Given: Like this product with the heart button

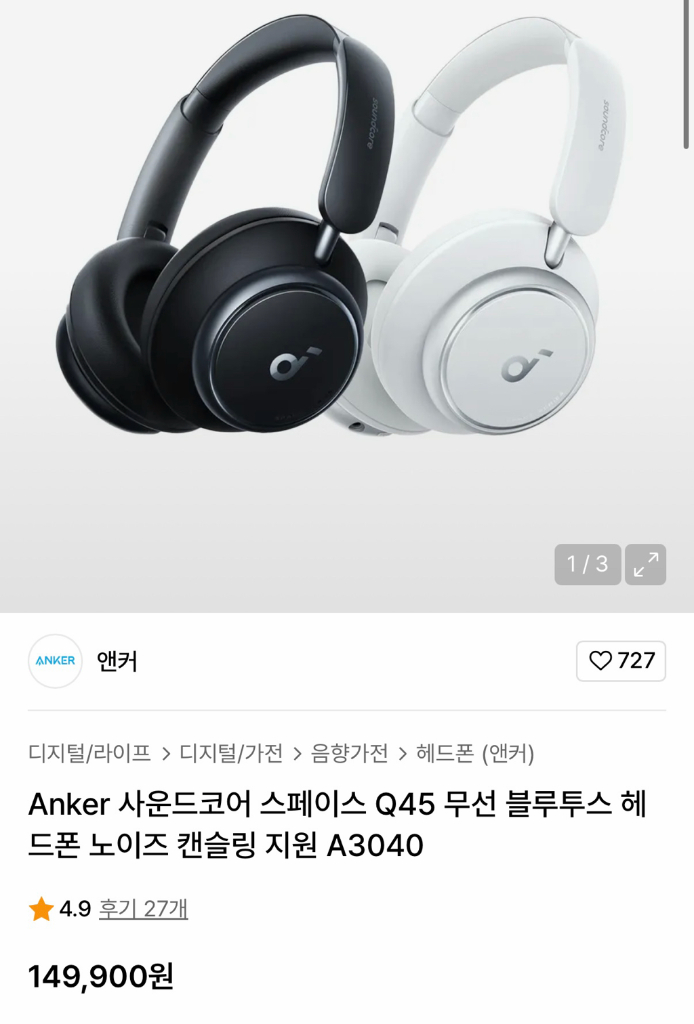Looking at the screenshot, I should pos(621,661).
